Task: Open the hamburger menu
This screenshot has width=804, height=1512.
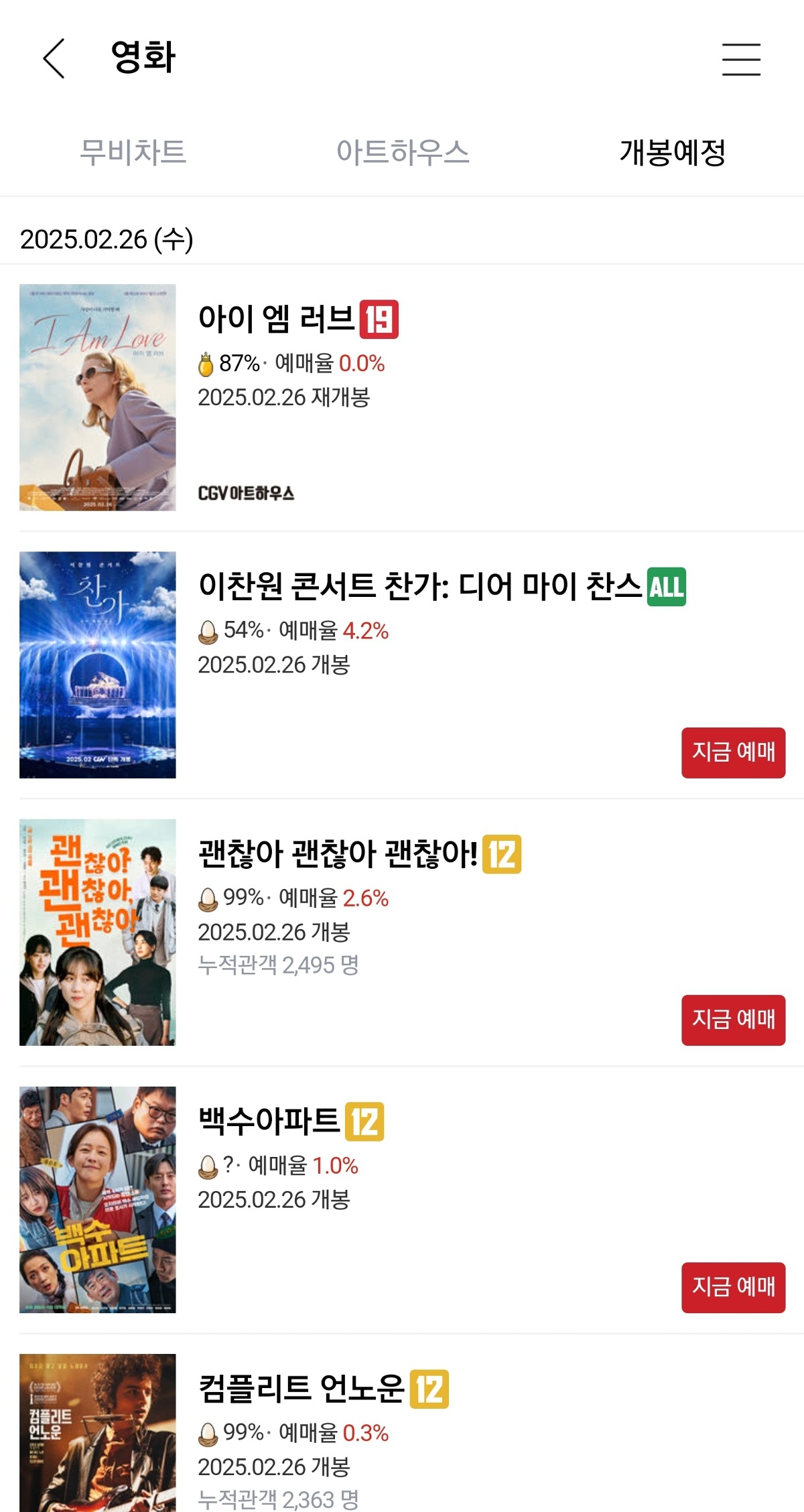Action: pos(741,59)
